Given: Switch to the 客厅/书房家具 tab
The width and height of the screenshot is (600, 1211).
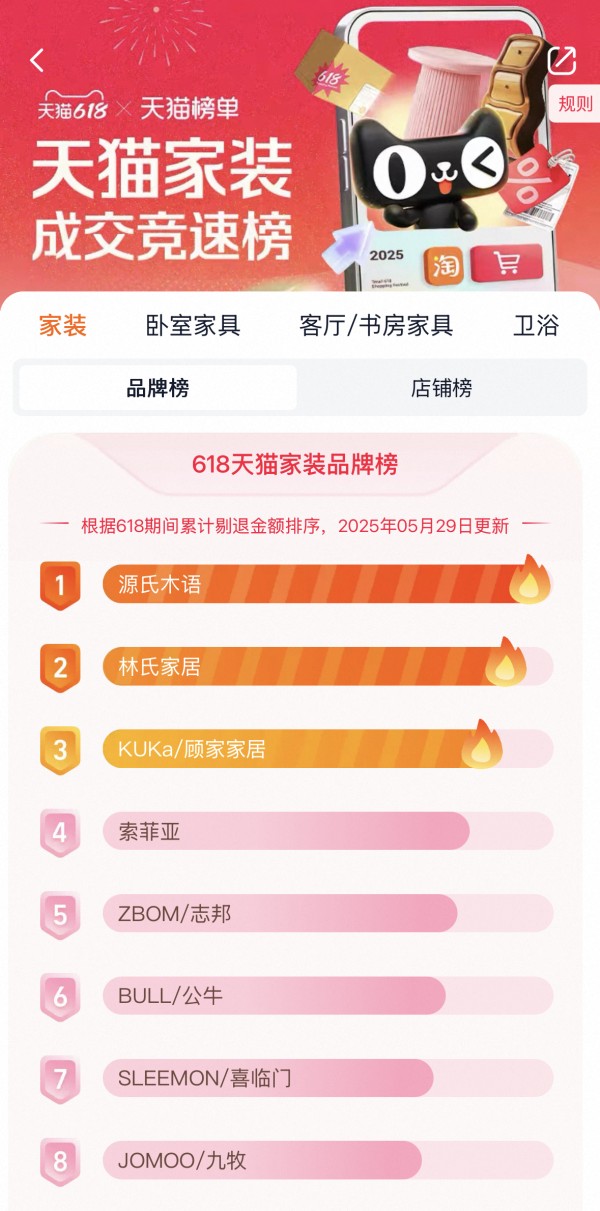Looking at the screenshot, I should click(x=376, y=325).
